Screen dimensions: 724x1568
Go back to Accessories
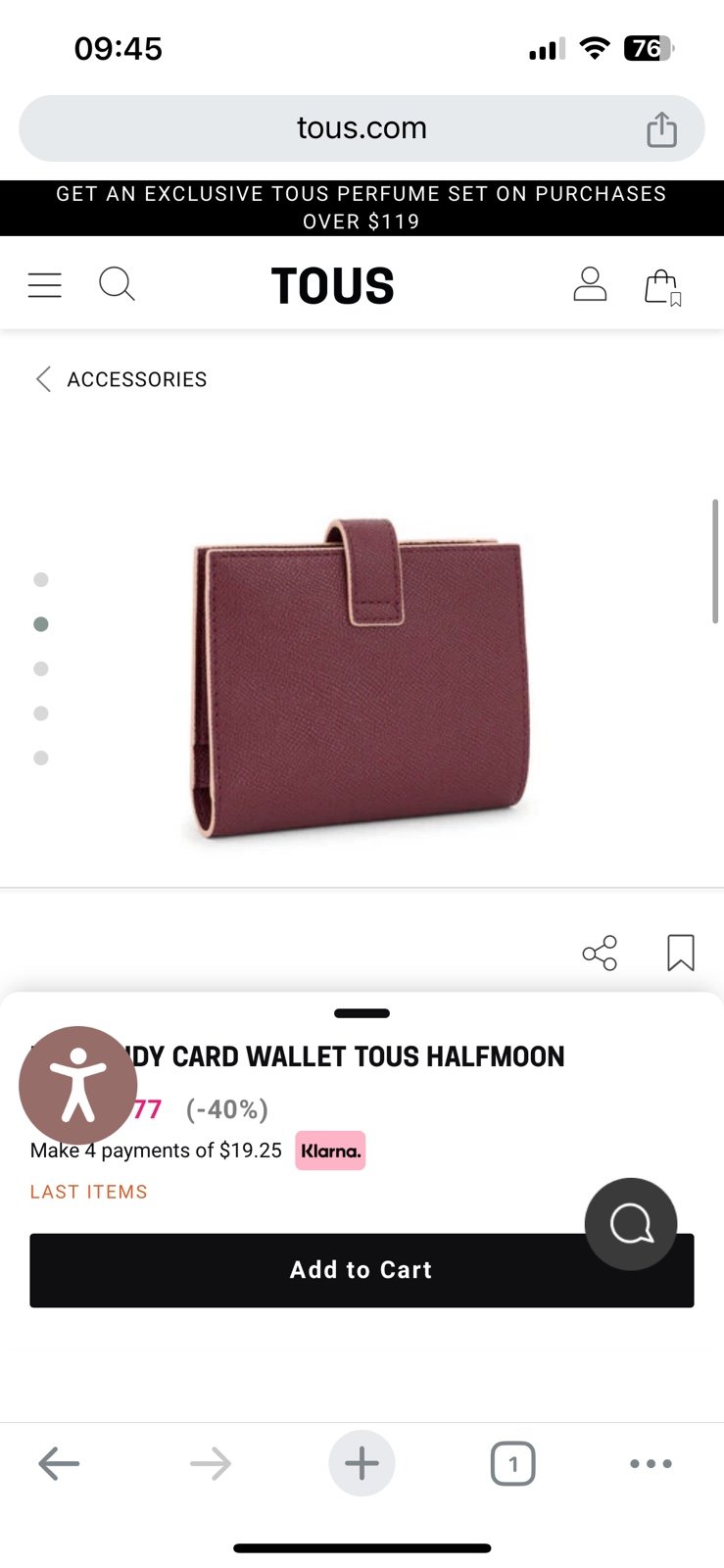click(121, 379)
